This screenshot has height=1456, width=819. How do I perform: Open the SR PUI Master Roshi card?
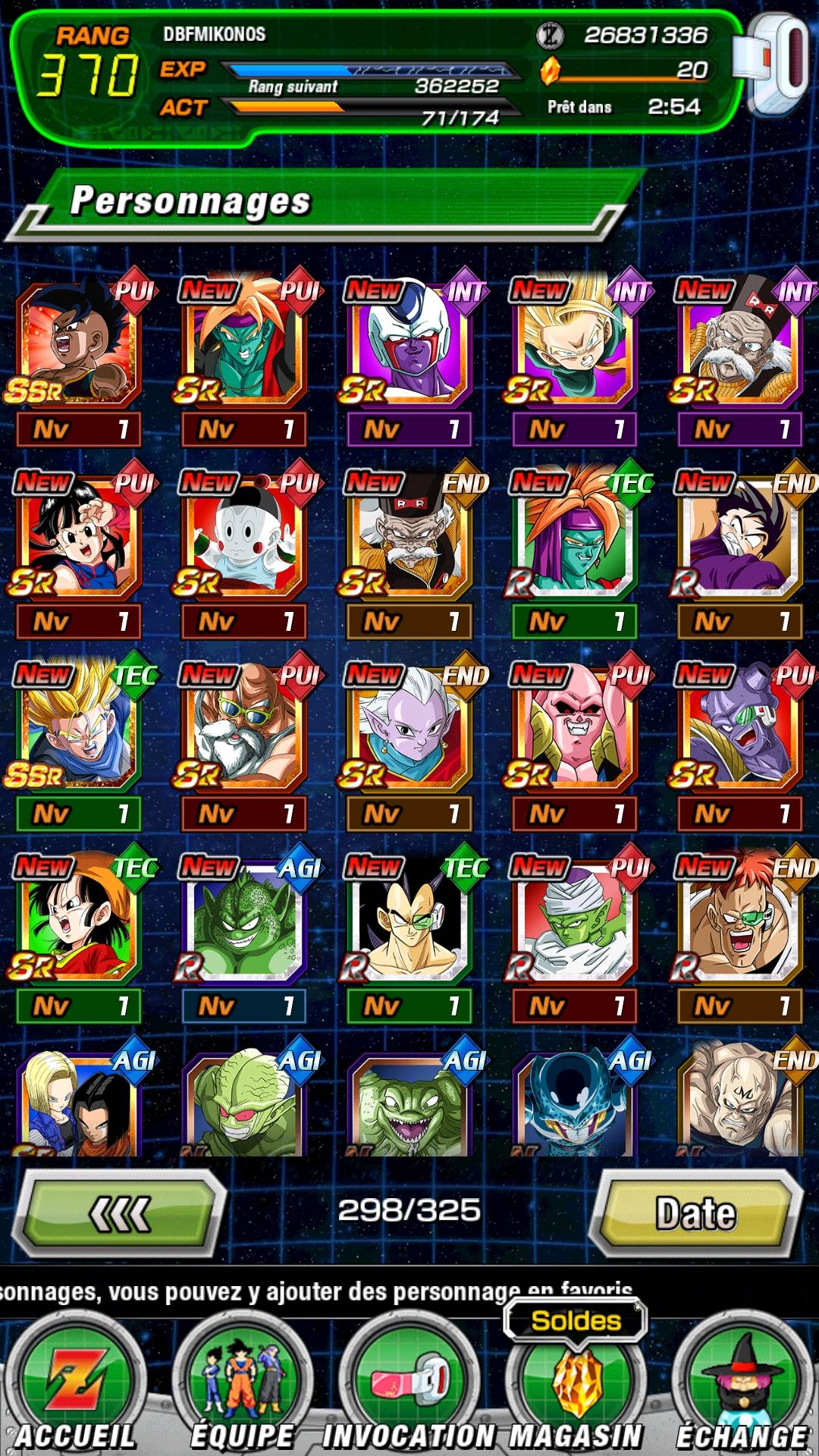pos(244,742)
